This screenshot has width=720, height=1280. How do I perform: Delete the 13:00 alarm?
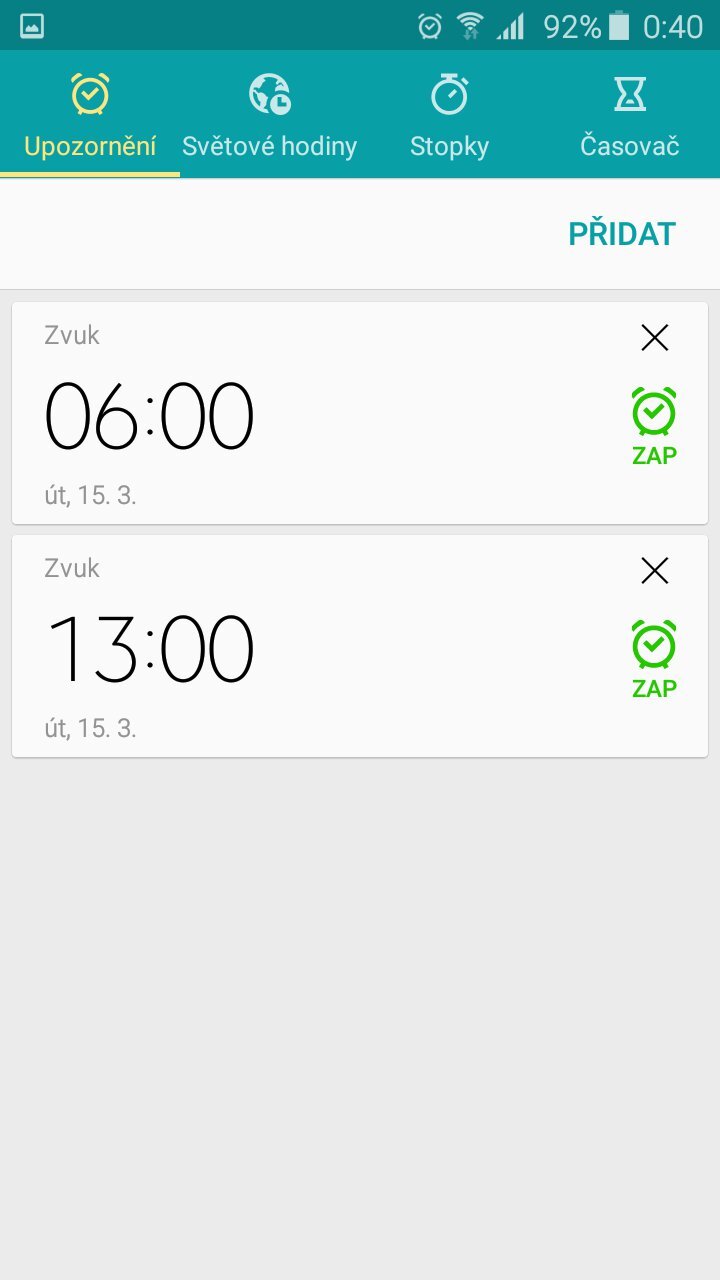tap(654, 571)
